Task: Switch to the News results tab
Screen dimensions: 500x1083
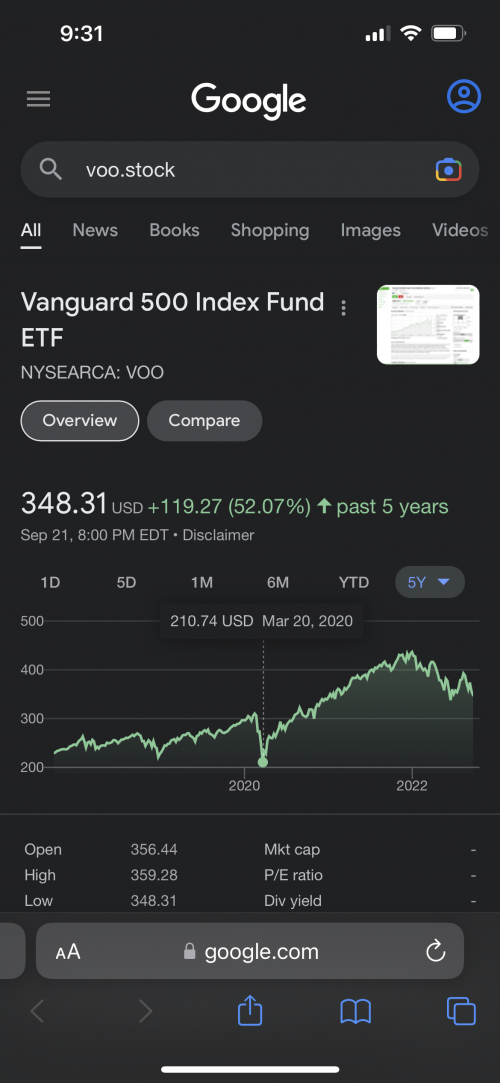Action: point(95,230)
